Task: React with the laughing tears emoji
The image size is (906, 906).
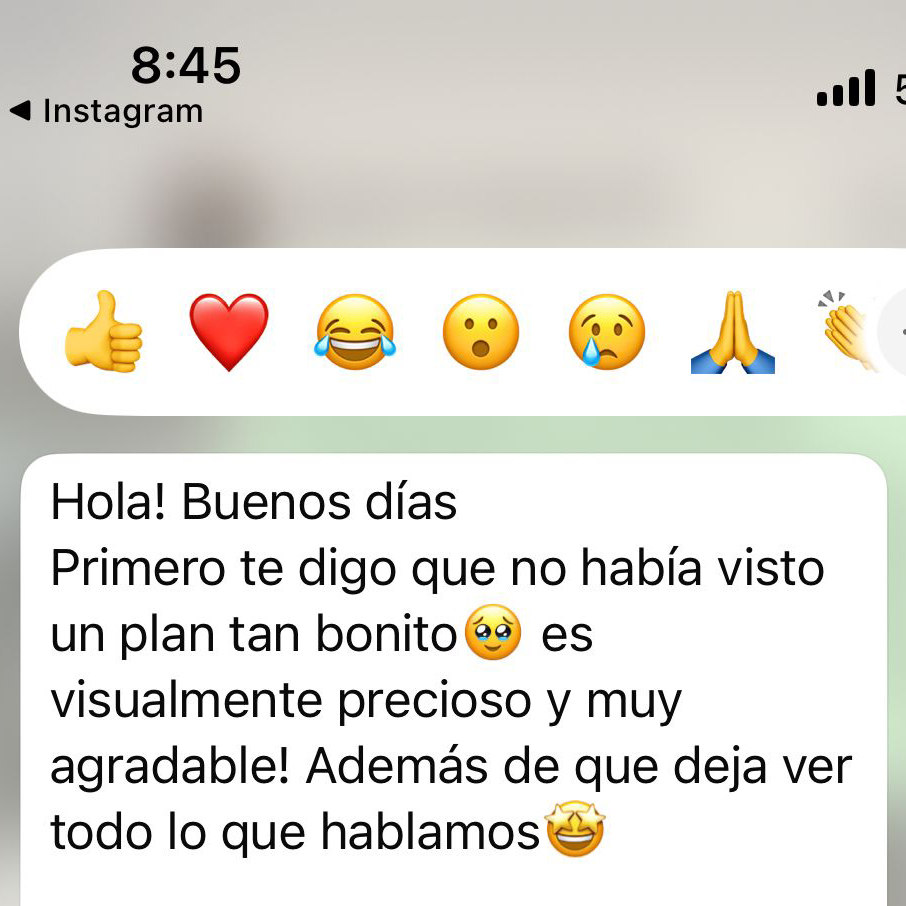Action: pyautogui.click(x=355, y=332)
